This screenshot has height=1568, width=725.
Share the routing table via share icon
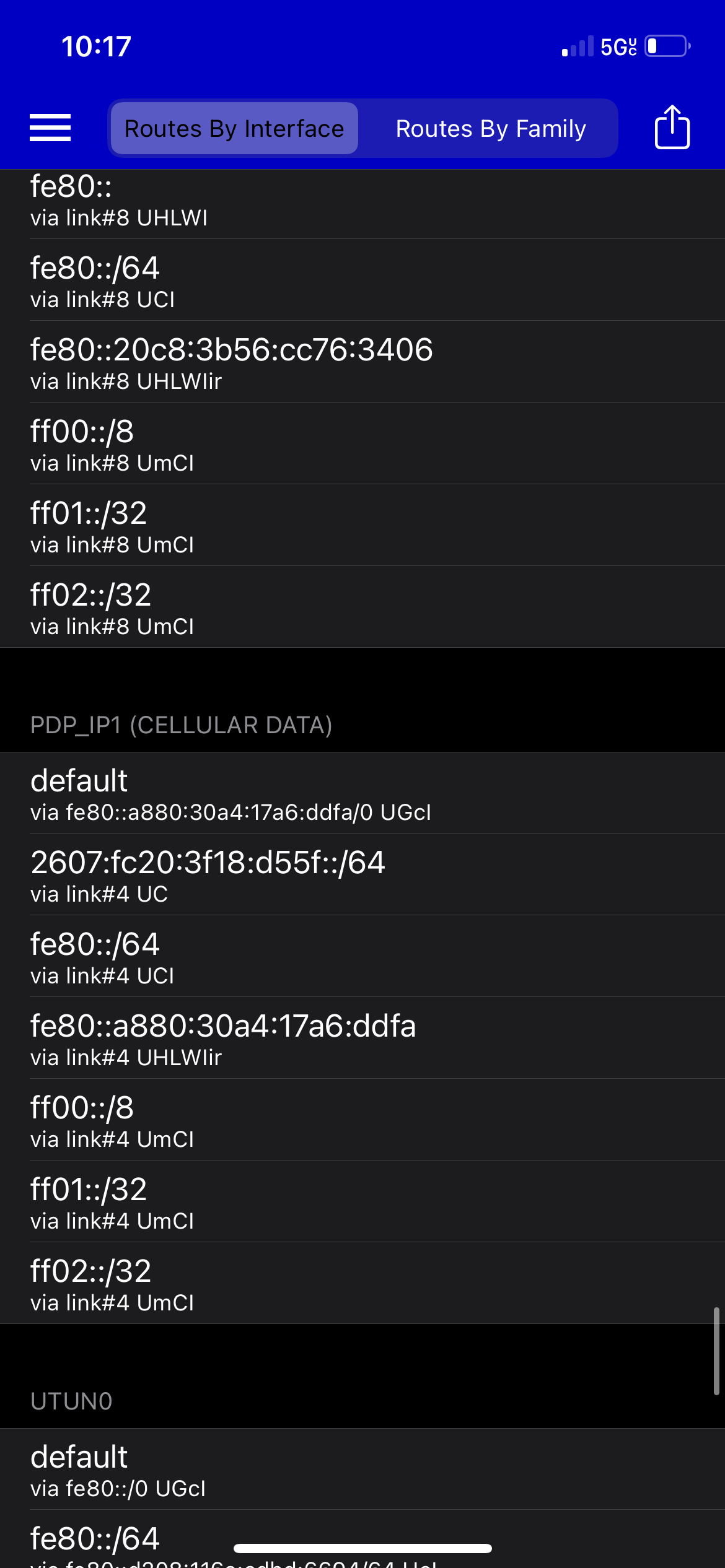tap(672, 127)
